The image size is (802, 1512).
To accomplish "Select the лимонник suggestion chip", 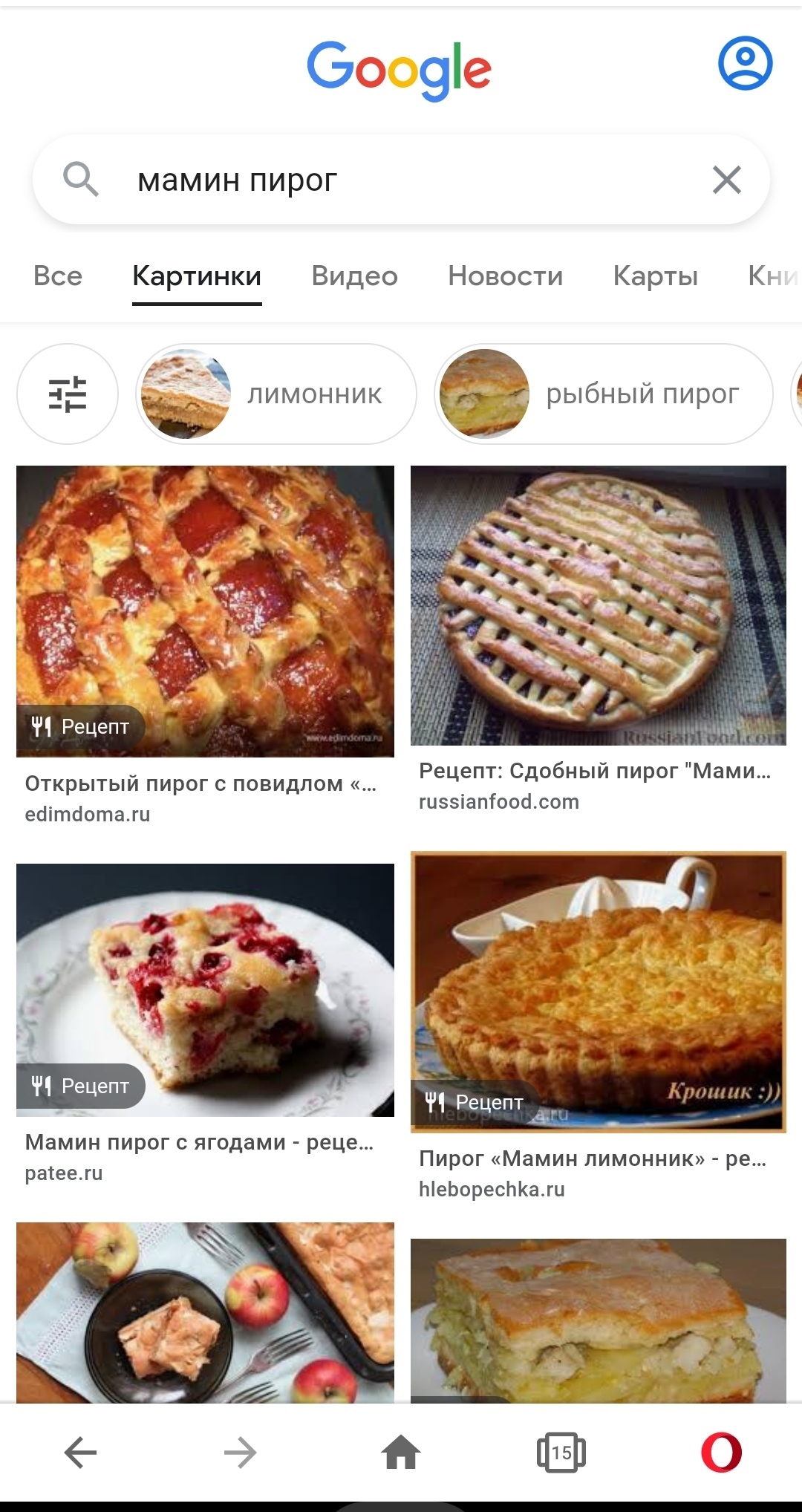I will pyautogui.click(x=276, y=394).
